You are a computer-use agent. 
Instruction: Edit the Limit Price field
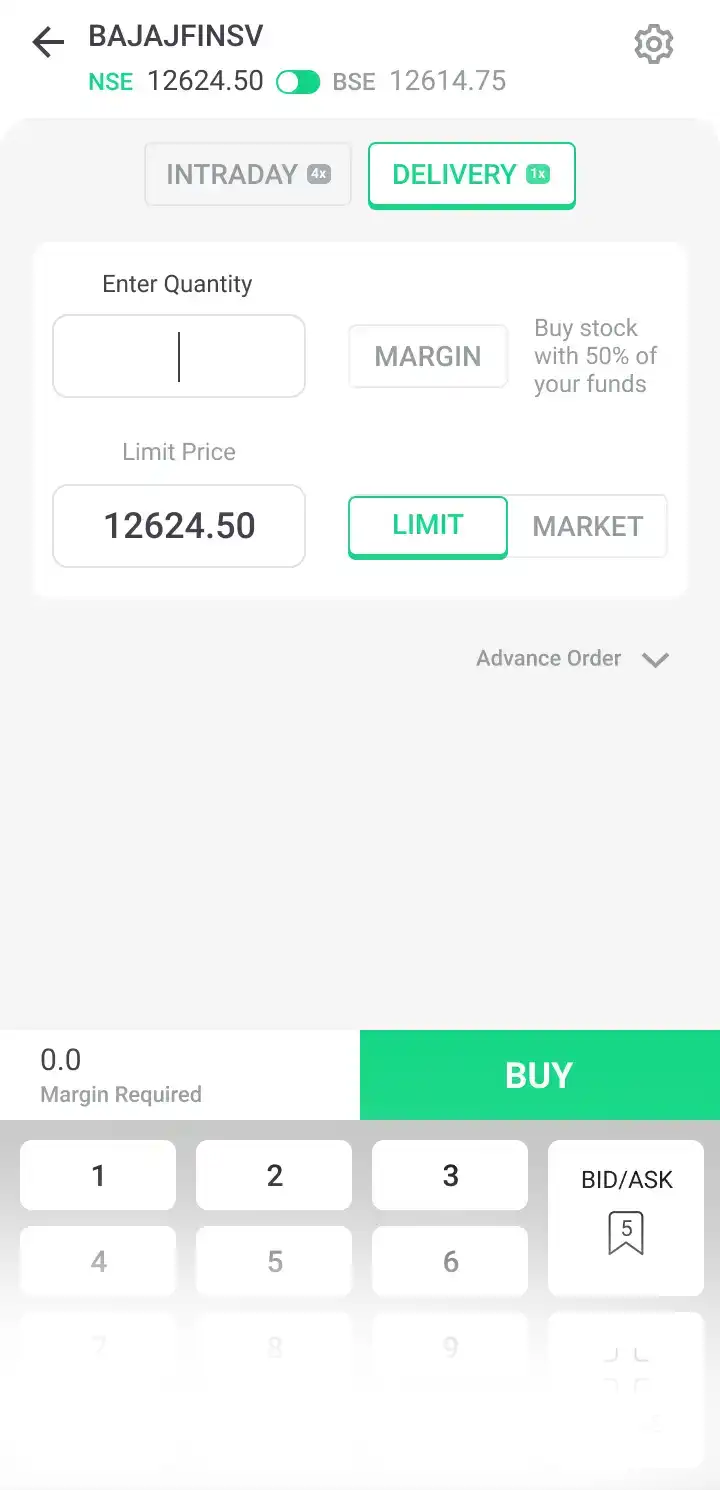click(179, 526)
